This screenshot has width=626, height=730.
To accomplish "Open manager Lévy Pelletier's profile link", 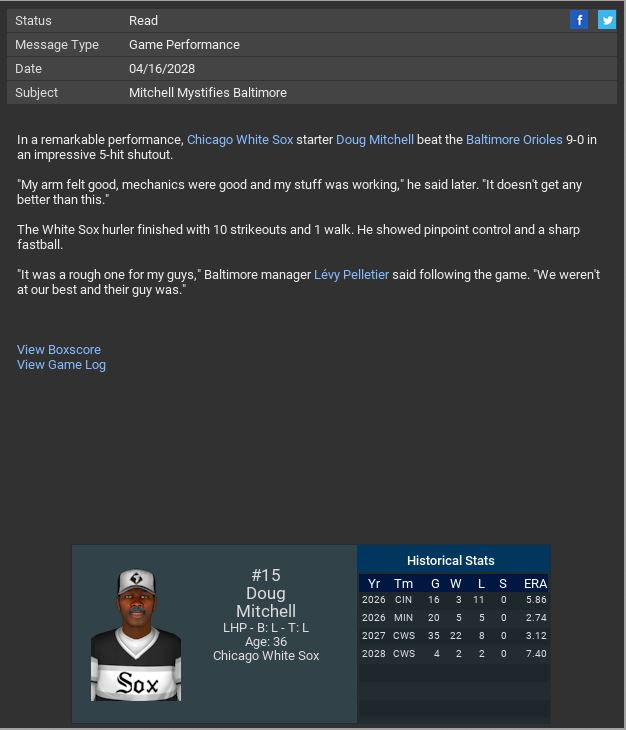I will (351, 275).
